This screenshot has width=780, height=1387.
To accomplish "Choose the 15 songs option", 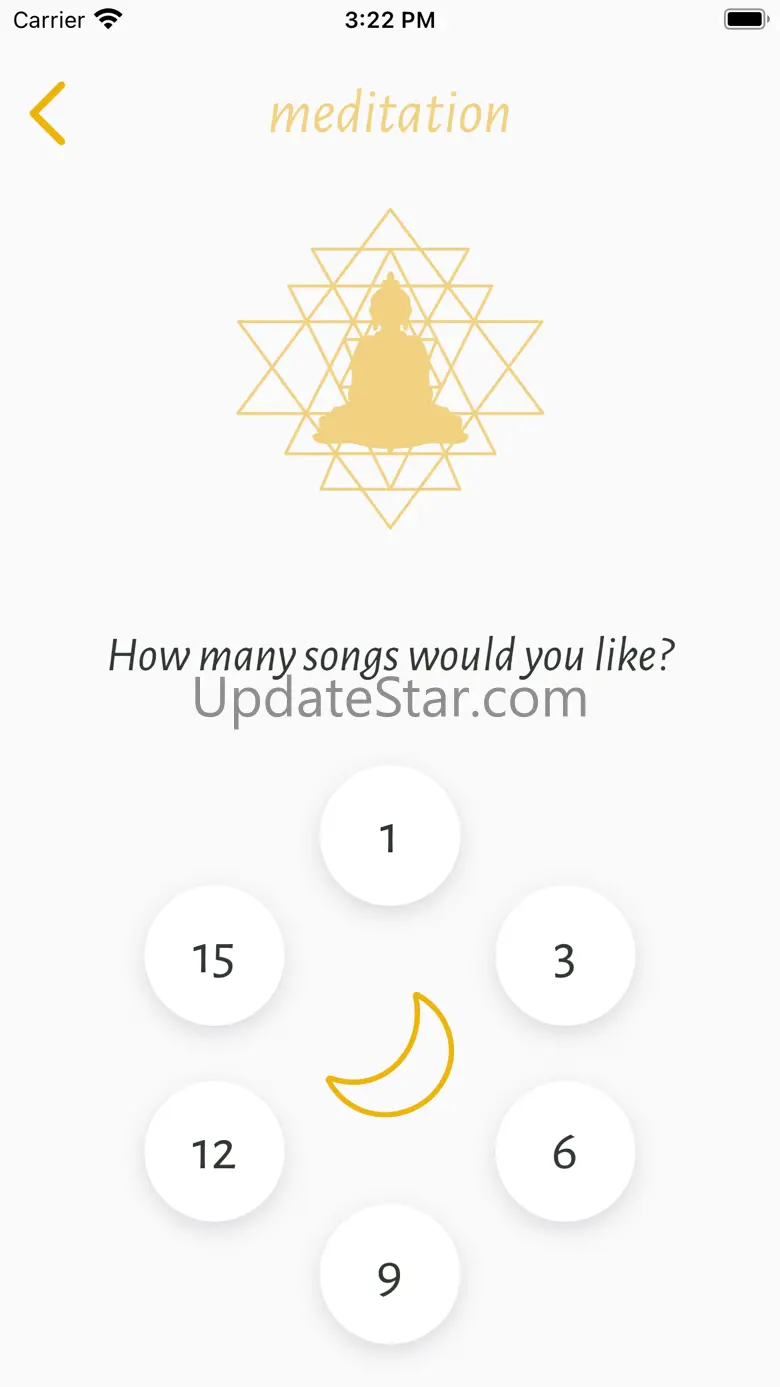I will pyautogui.click(x=214, y=957).
